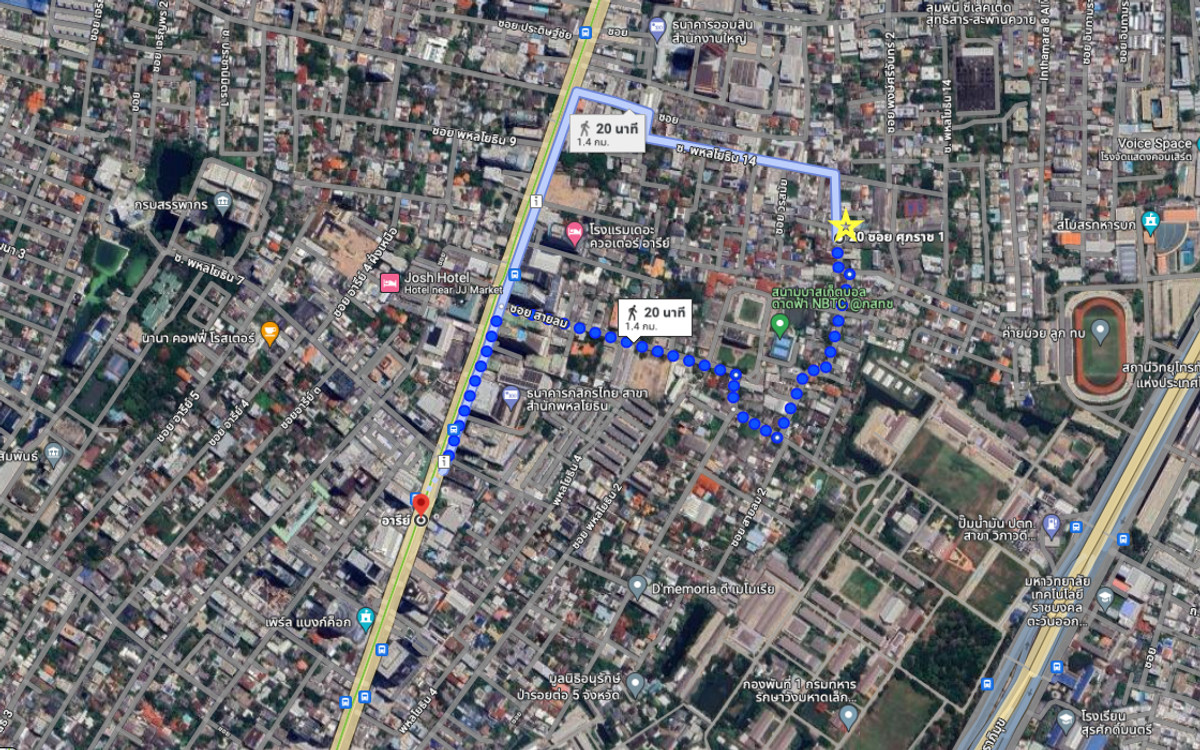
Task: Open the Government Savings Bank head office marker
Action: [657, 27]
